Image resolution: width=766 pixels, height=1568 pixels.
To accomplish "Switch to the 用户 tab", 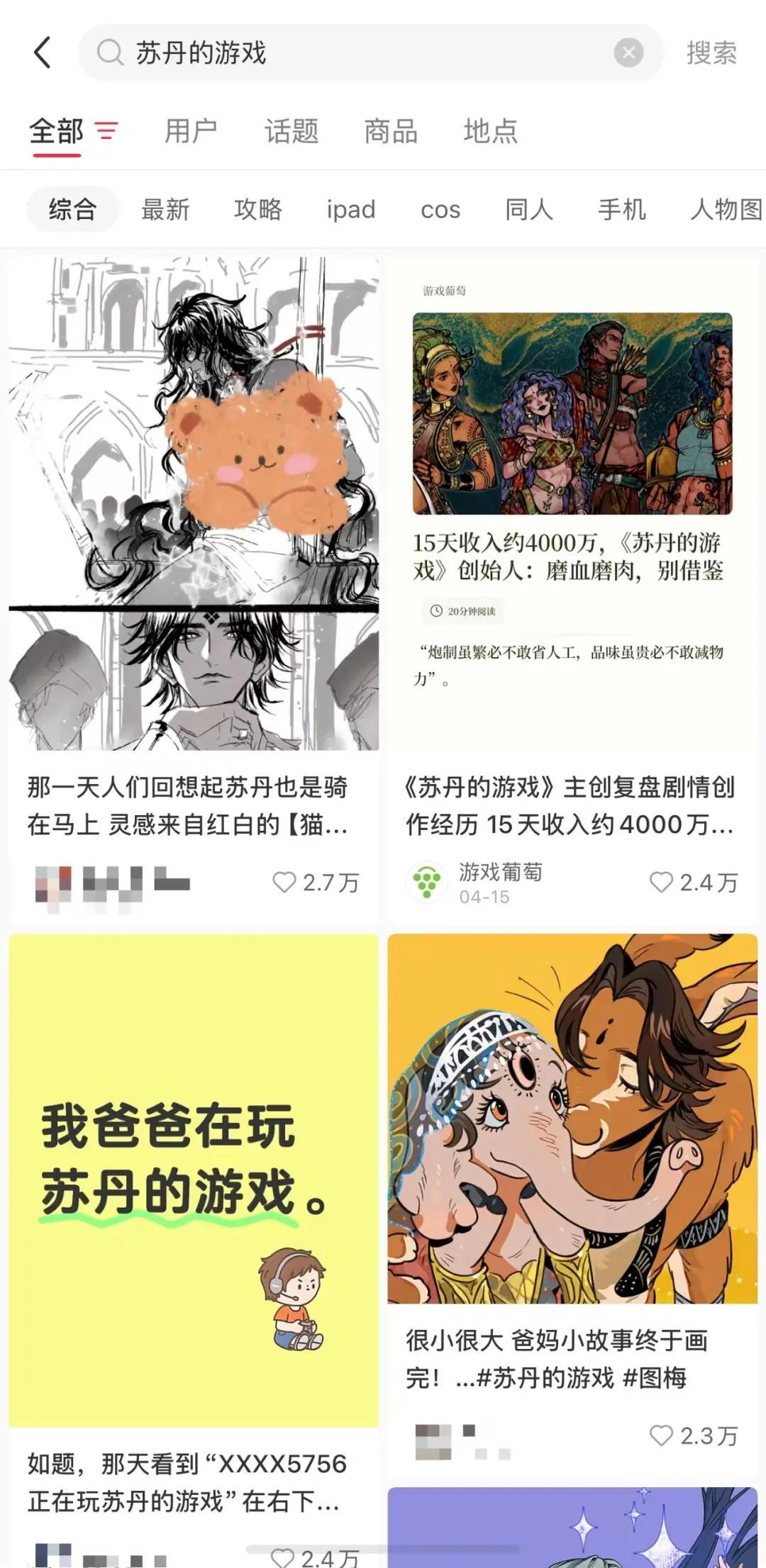I will tap(191, 131).
